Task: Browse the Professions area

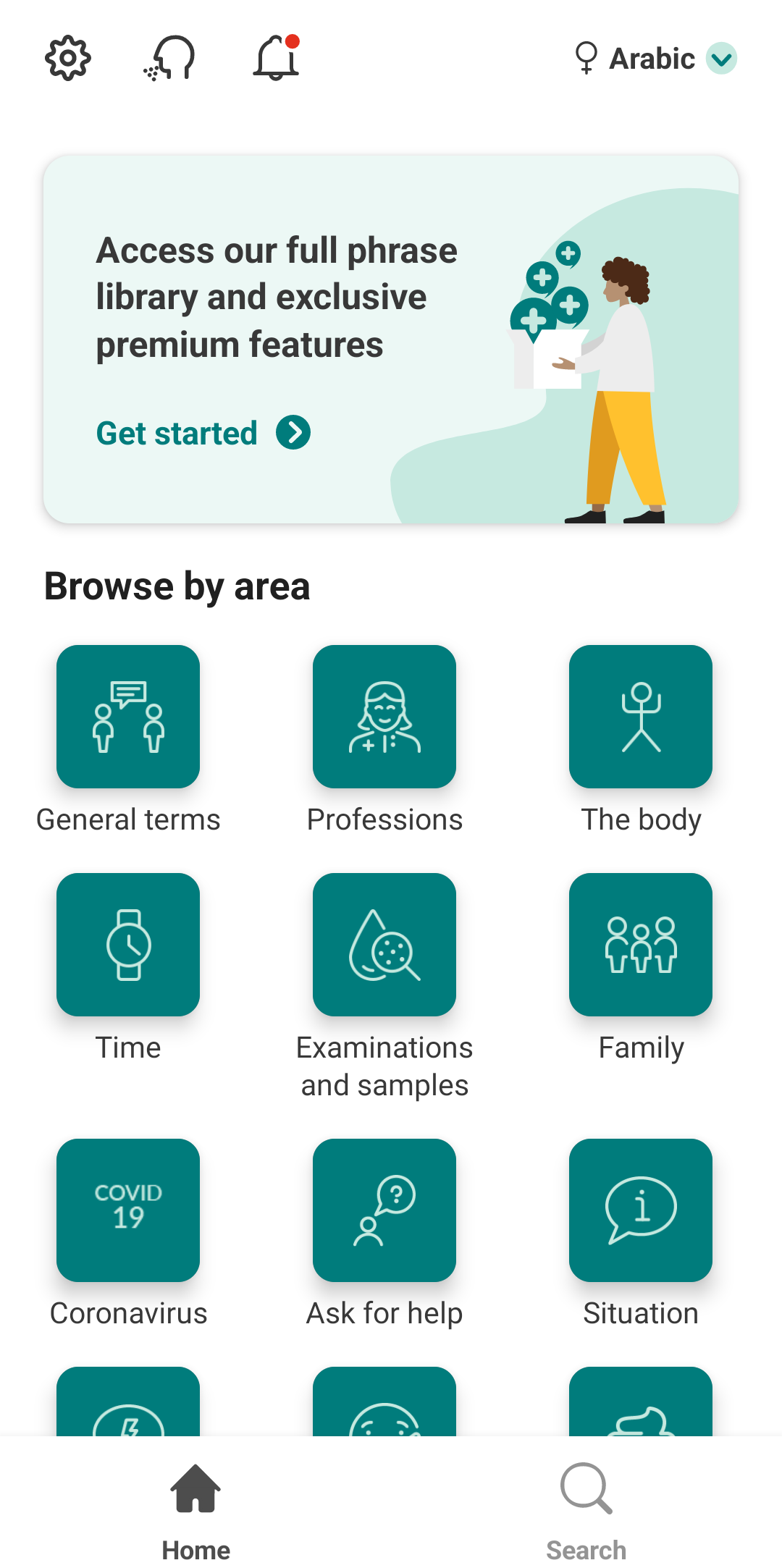Action: click(x=384, y=717)
